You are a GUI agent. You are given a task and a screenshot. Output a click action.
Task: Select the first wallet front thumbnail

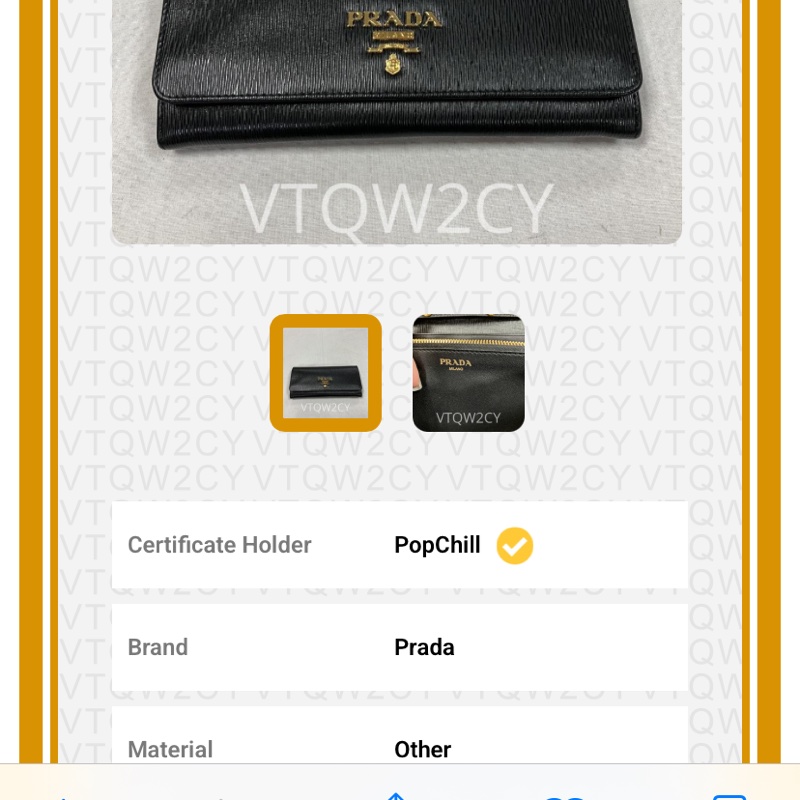pyautogui.click(x=325, y=373)
